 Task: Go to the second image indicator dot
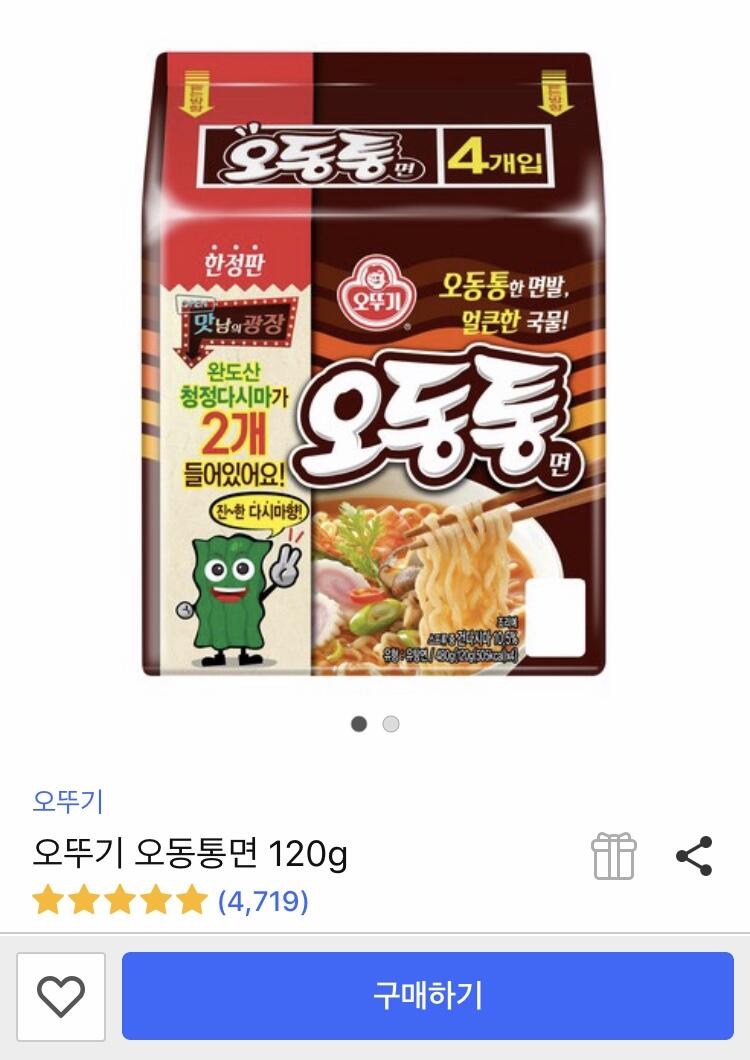pyautogui.click(x=391, y=724)
